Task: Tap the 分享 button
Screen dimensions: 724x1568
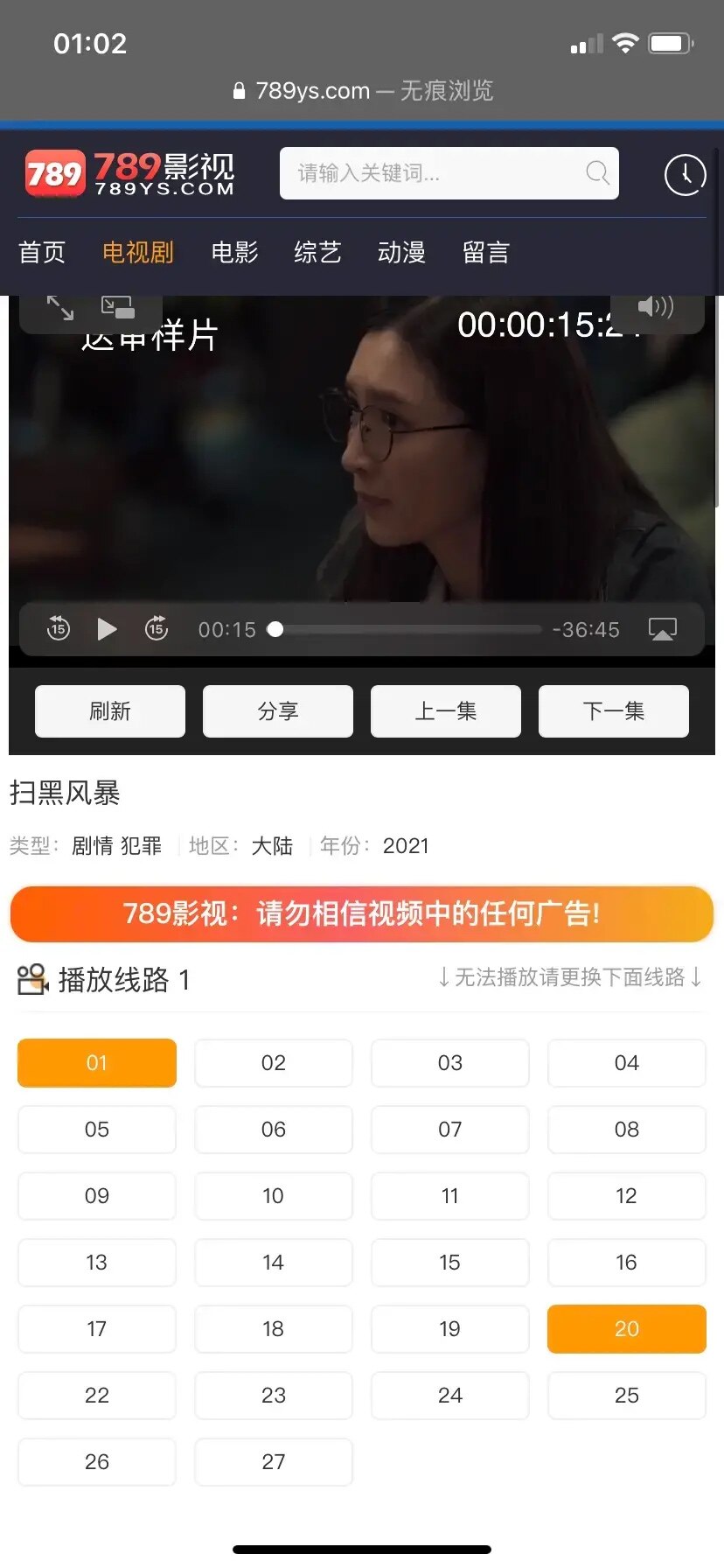Action: point(278,711)
